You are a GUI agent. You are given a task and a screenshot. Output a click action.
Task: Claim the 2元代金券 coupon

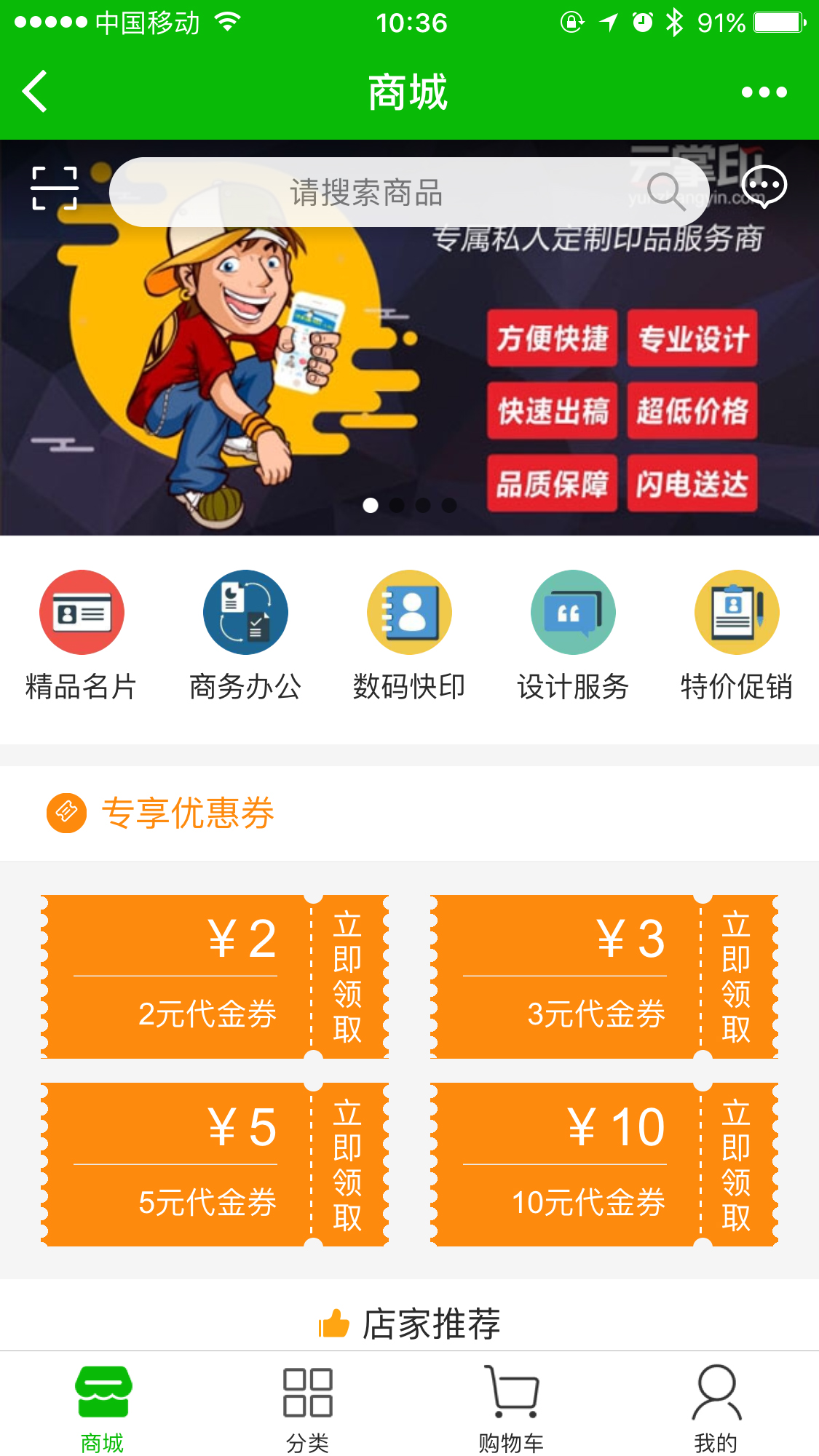pos(348,976)
